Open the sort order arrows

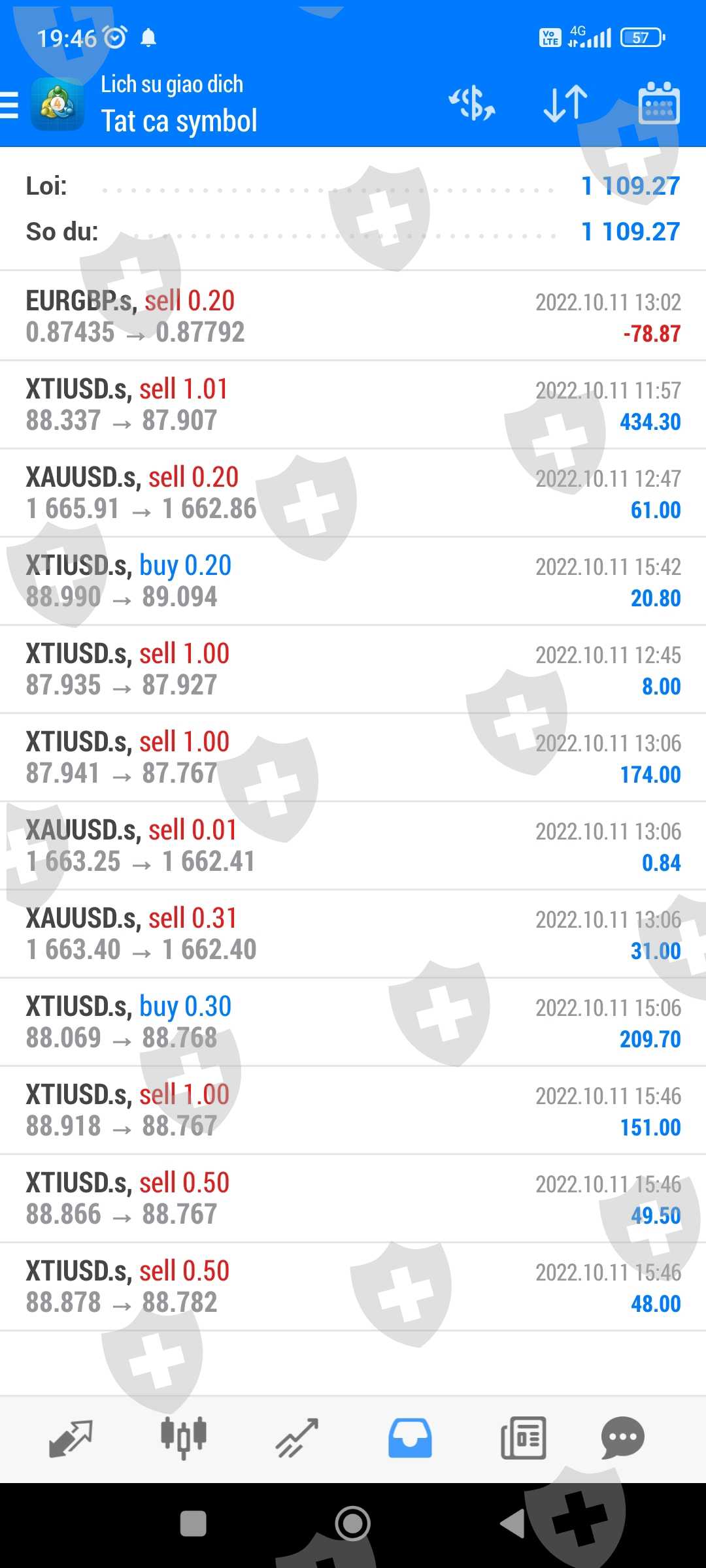tap(565, 105)
